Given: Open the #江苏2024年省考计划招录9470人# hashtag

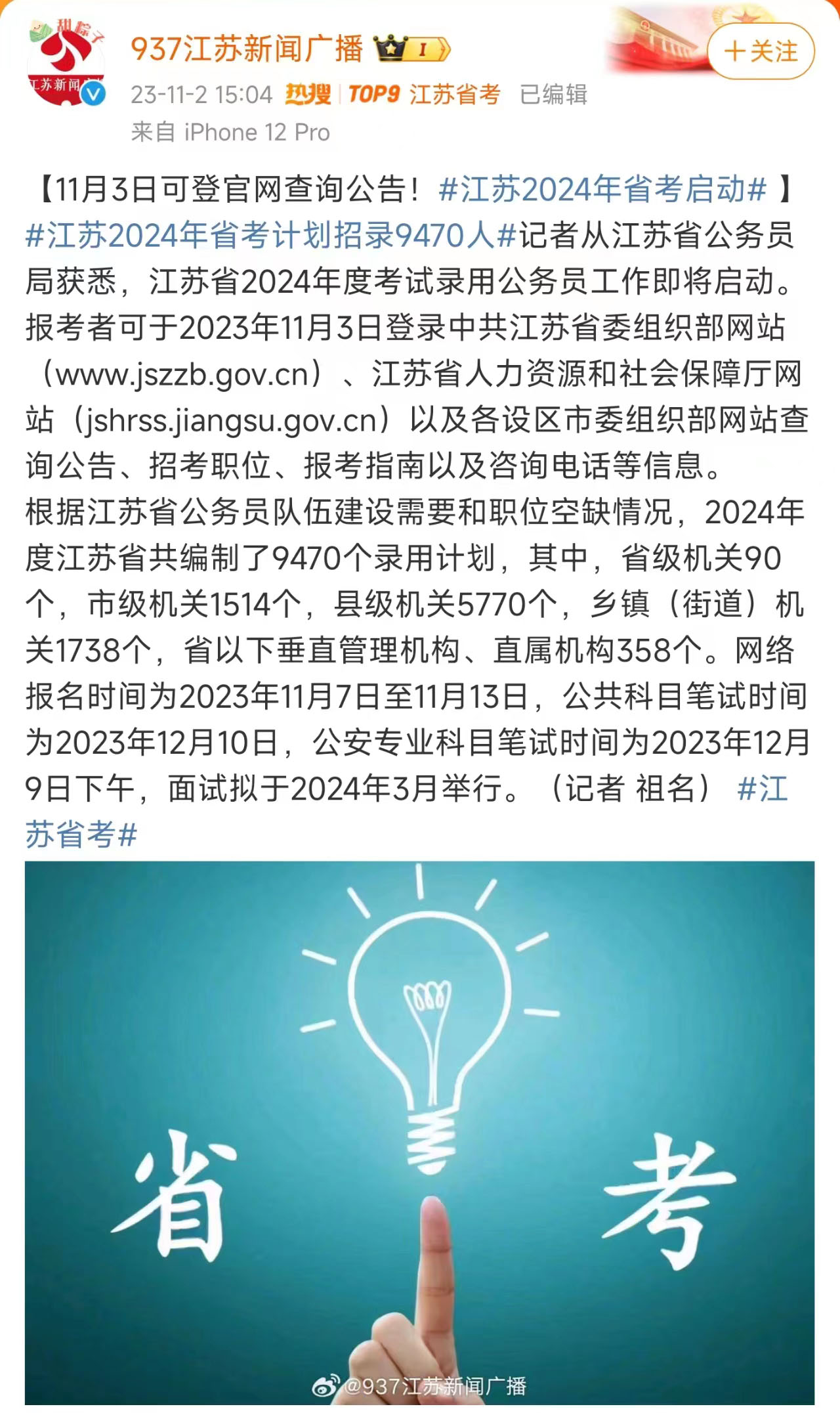Looking at the screenshot, I should (270, 236).
